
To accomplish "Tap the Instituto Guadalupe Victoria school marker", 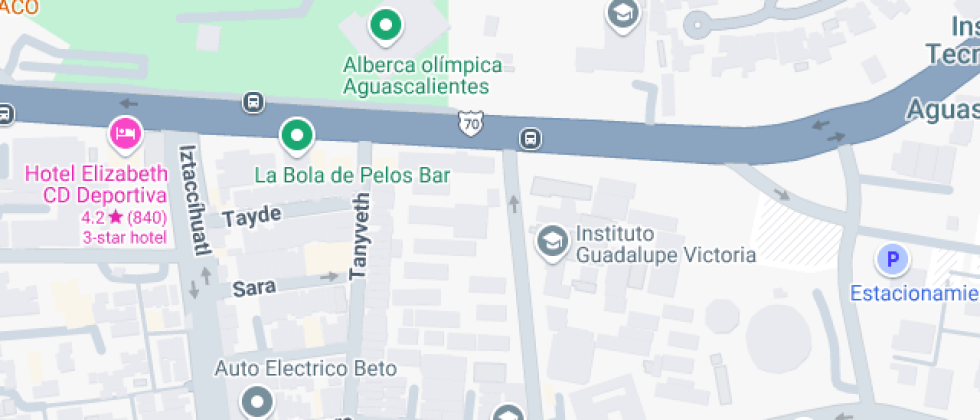I will pyautogui.click(x=552, y=243).
